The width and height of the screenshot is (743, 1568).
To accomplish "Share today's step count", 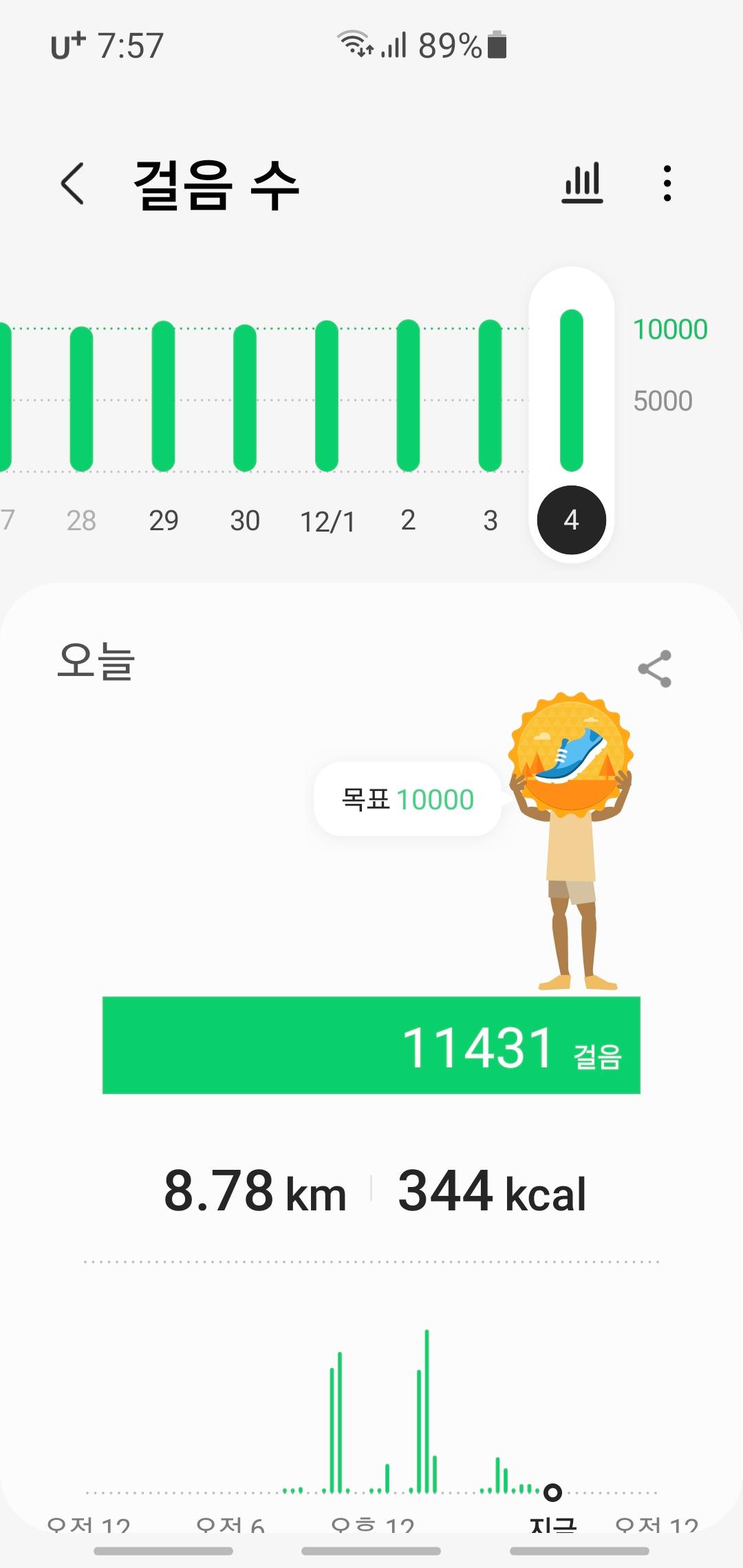I will [x=654, y=668].
